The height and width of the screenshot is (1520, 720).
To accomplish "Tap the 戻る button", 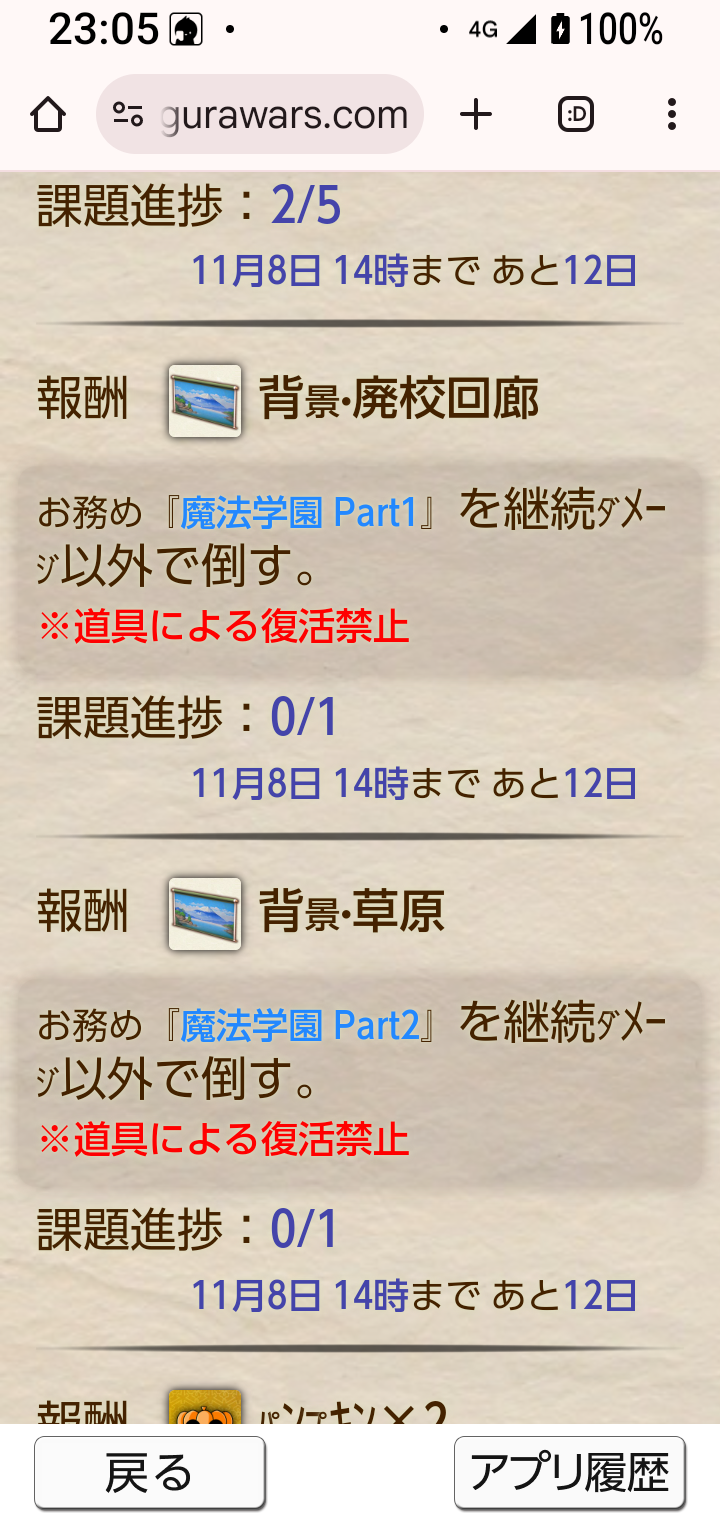I will [x=149, y=1473].
